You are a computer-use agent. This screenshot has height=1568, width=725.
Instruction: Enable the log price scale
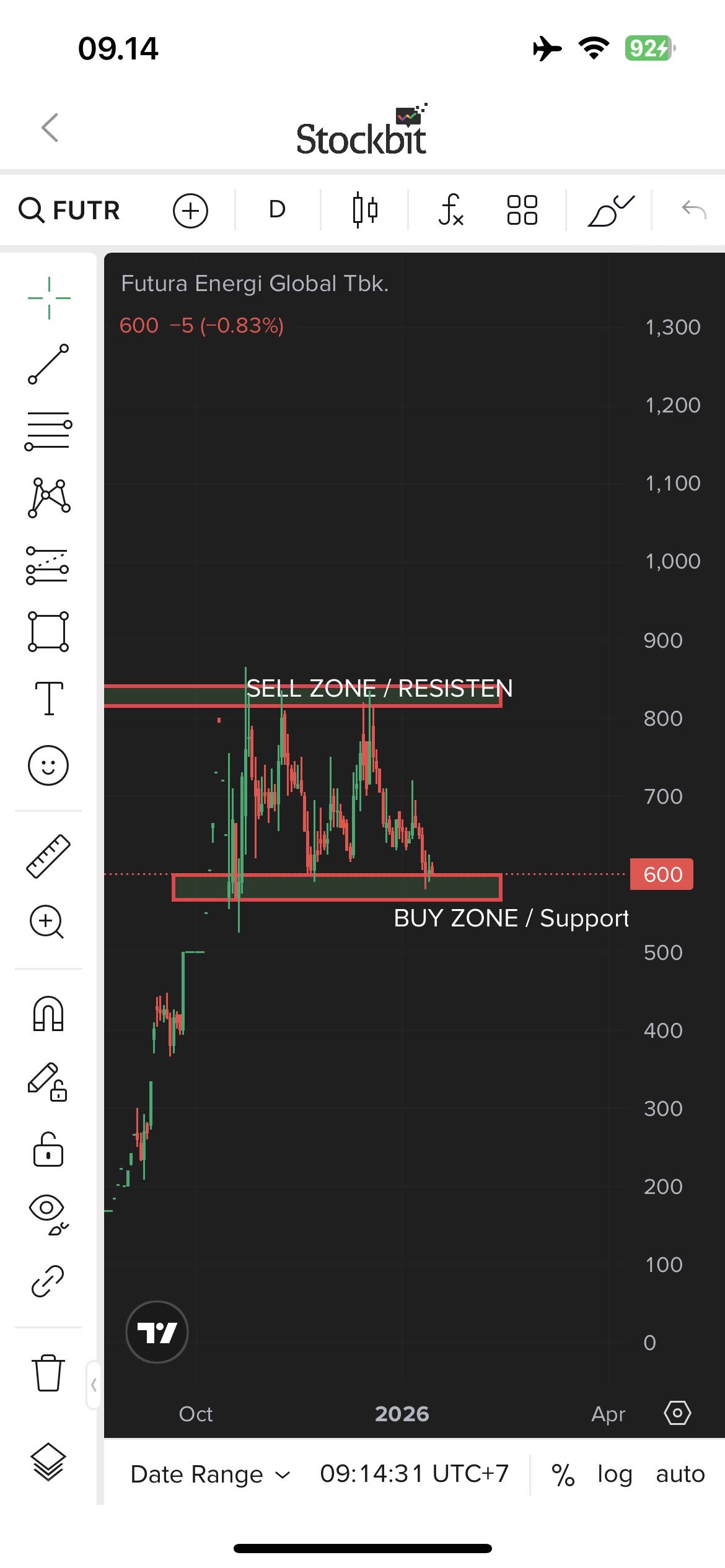(x=614, y=1474)
